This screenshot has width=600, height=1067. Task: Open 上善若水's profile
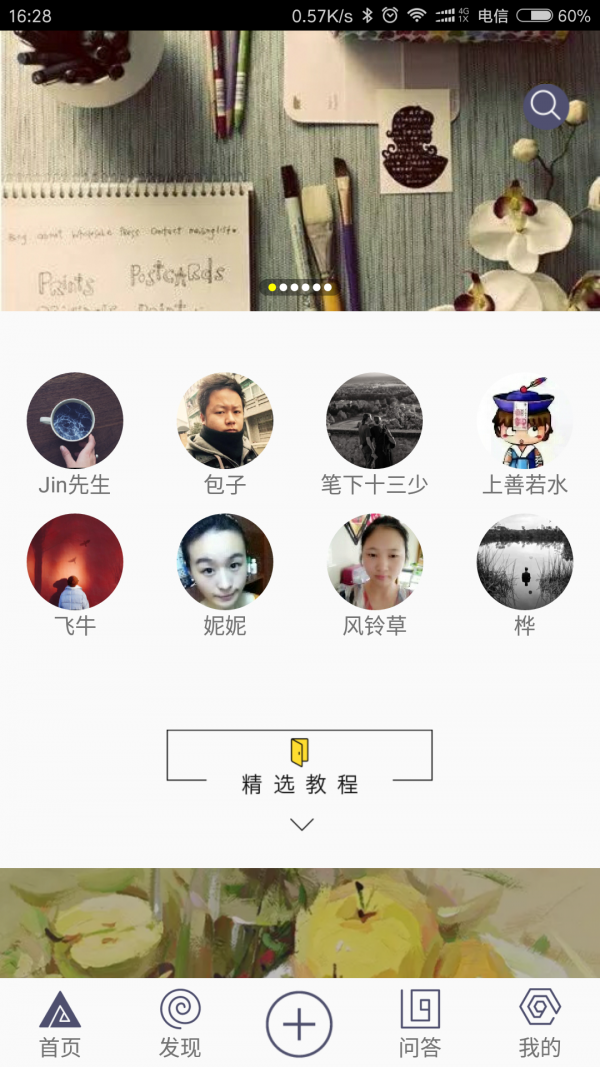tap(525, 421)
